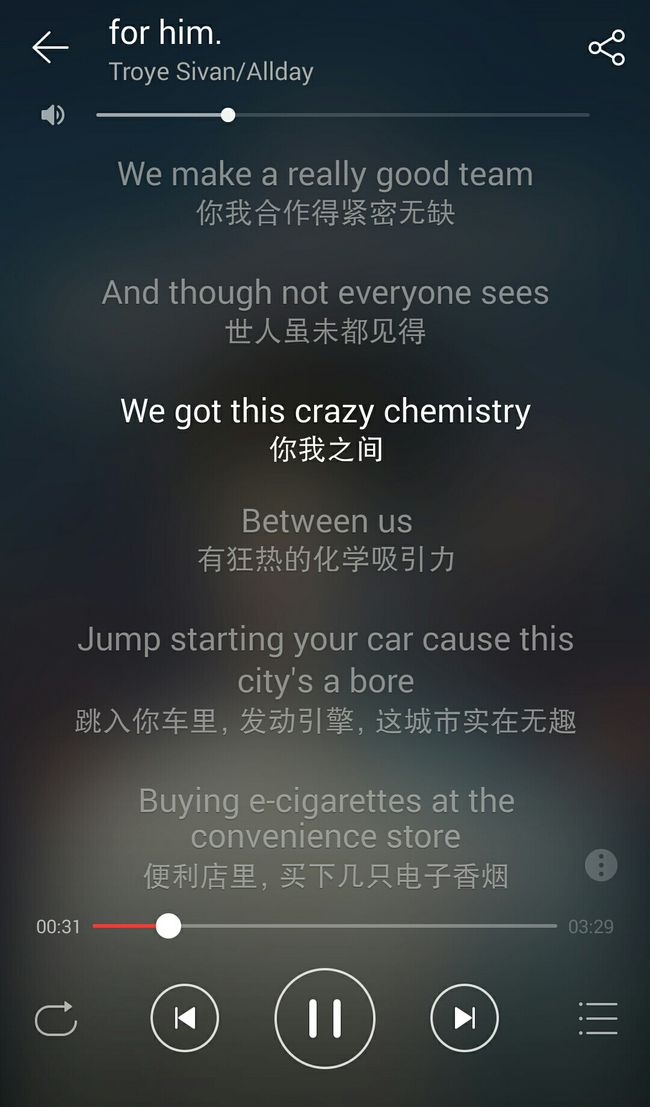This screenshot has height=1107, width=650.
Task: Share the song for him.
Action: pos(607,48)
